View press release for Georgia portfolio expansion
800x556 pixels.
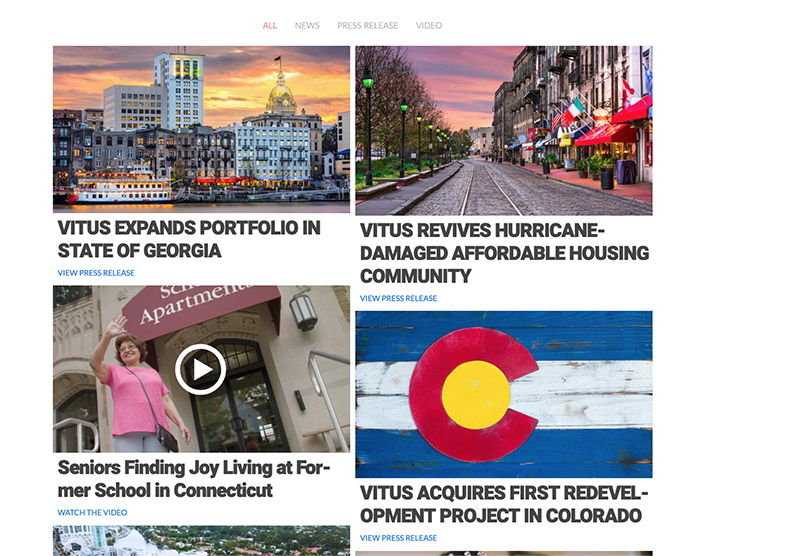pyautogui.click(x=96, y=273)
